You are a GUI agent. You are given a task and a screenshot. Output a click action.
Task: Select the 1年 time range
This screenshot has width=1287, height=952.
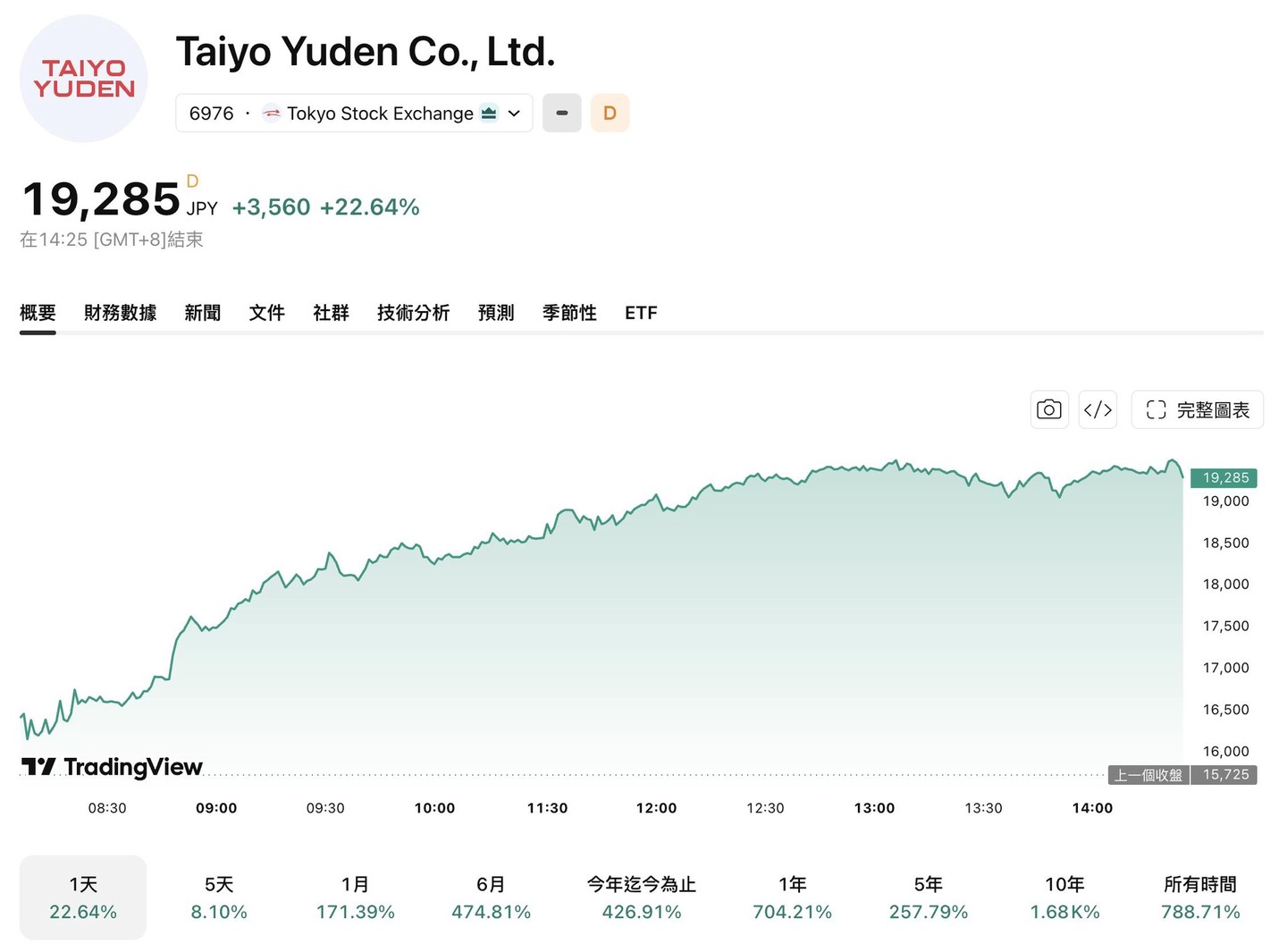792,897
